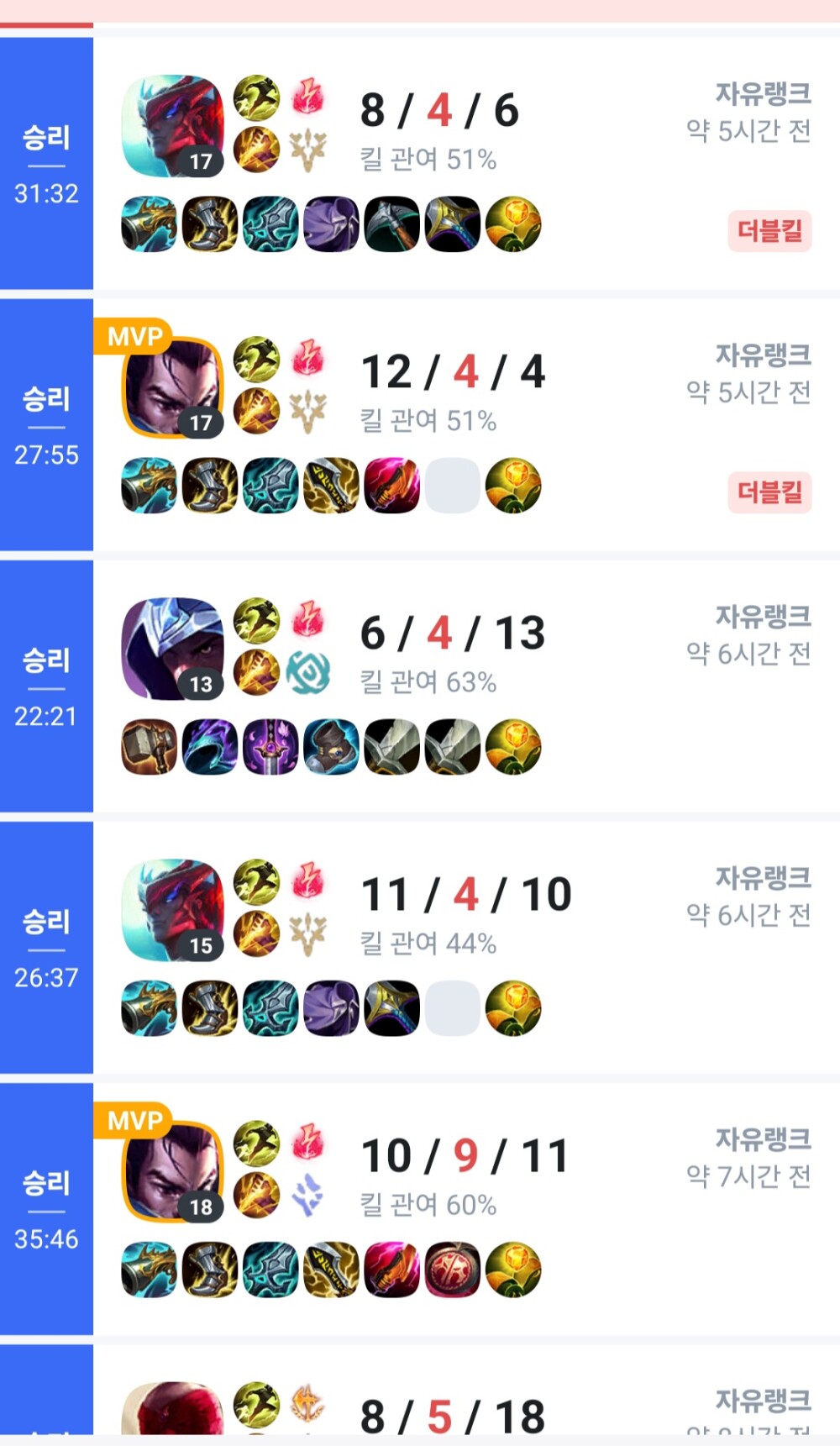View the MVP match with 10/9/11 score

coord(466,1209)
